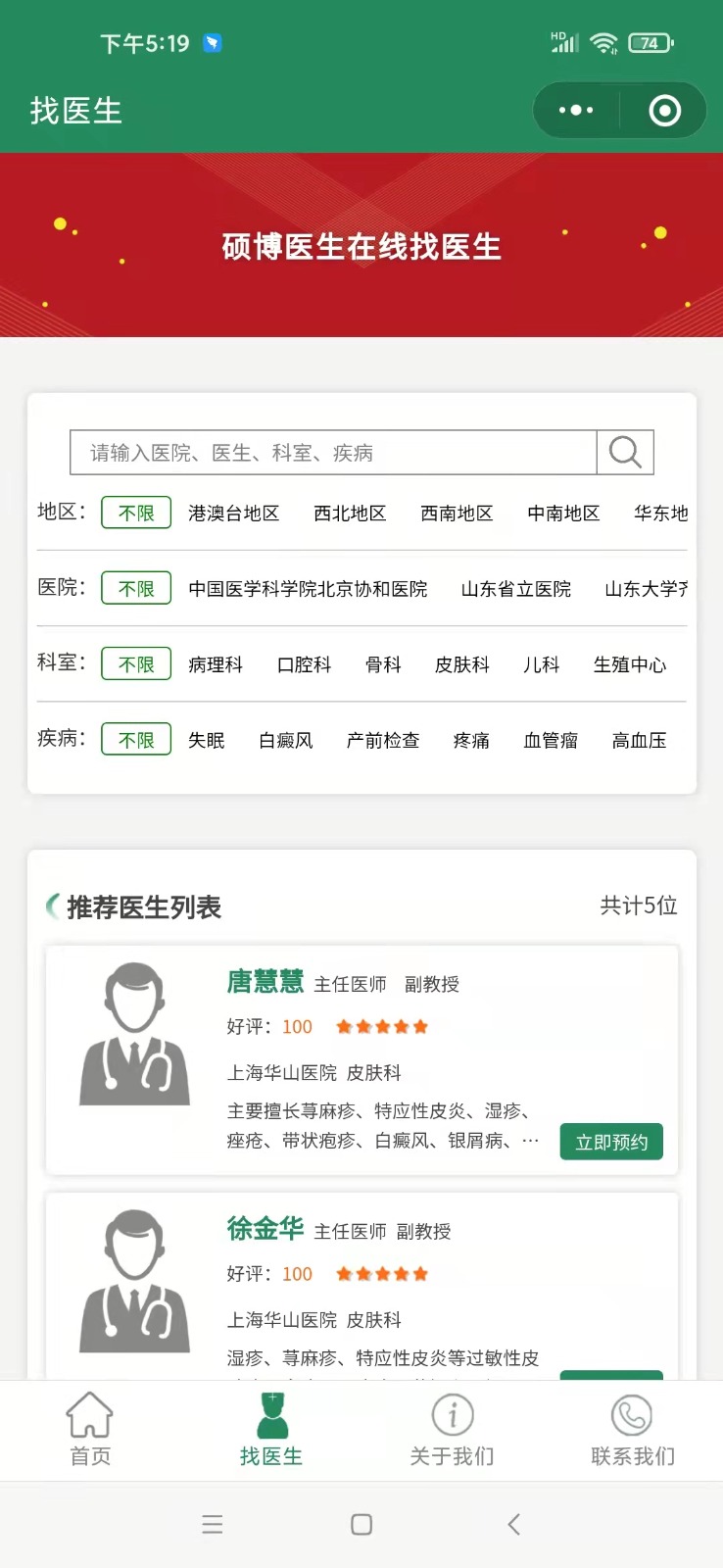Filter by 山东省立医院
The image size is (723, 1568).
coord(516,589)
